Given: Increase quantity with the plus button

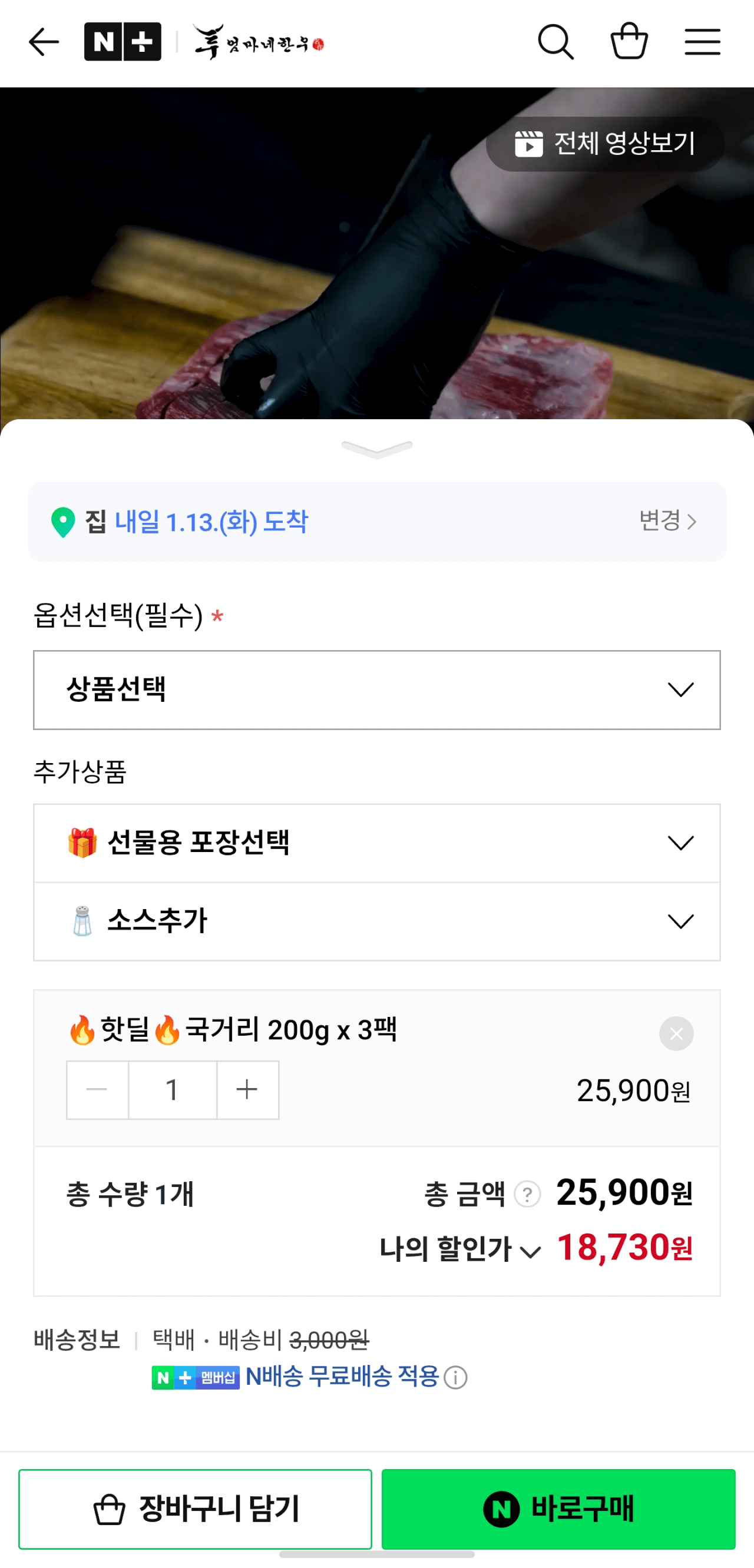Looking at the screenshot, I should coord(247,1090).
